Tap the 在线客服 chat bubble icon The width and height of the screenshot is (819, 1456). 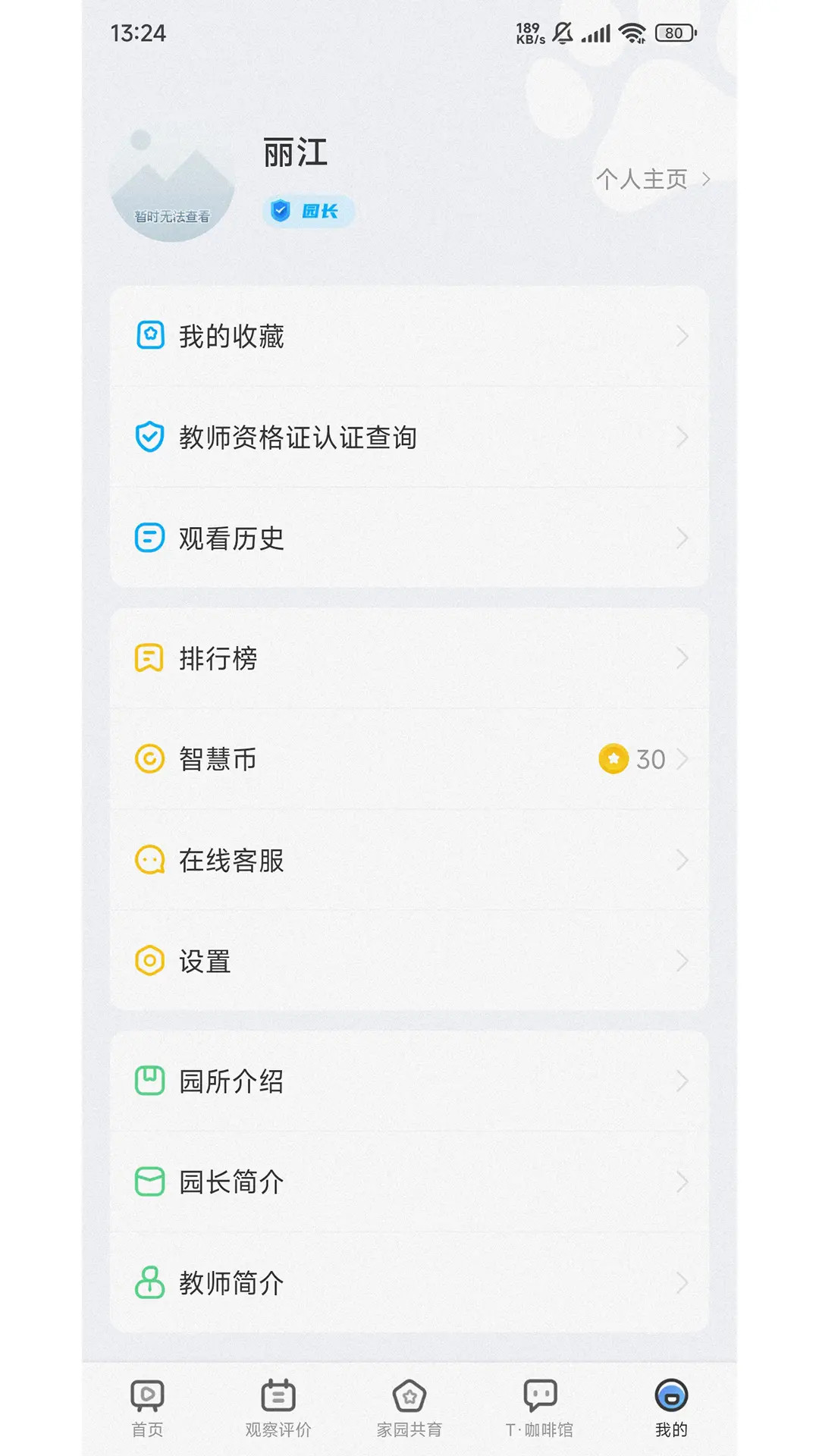click(149, 860)
